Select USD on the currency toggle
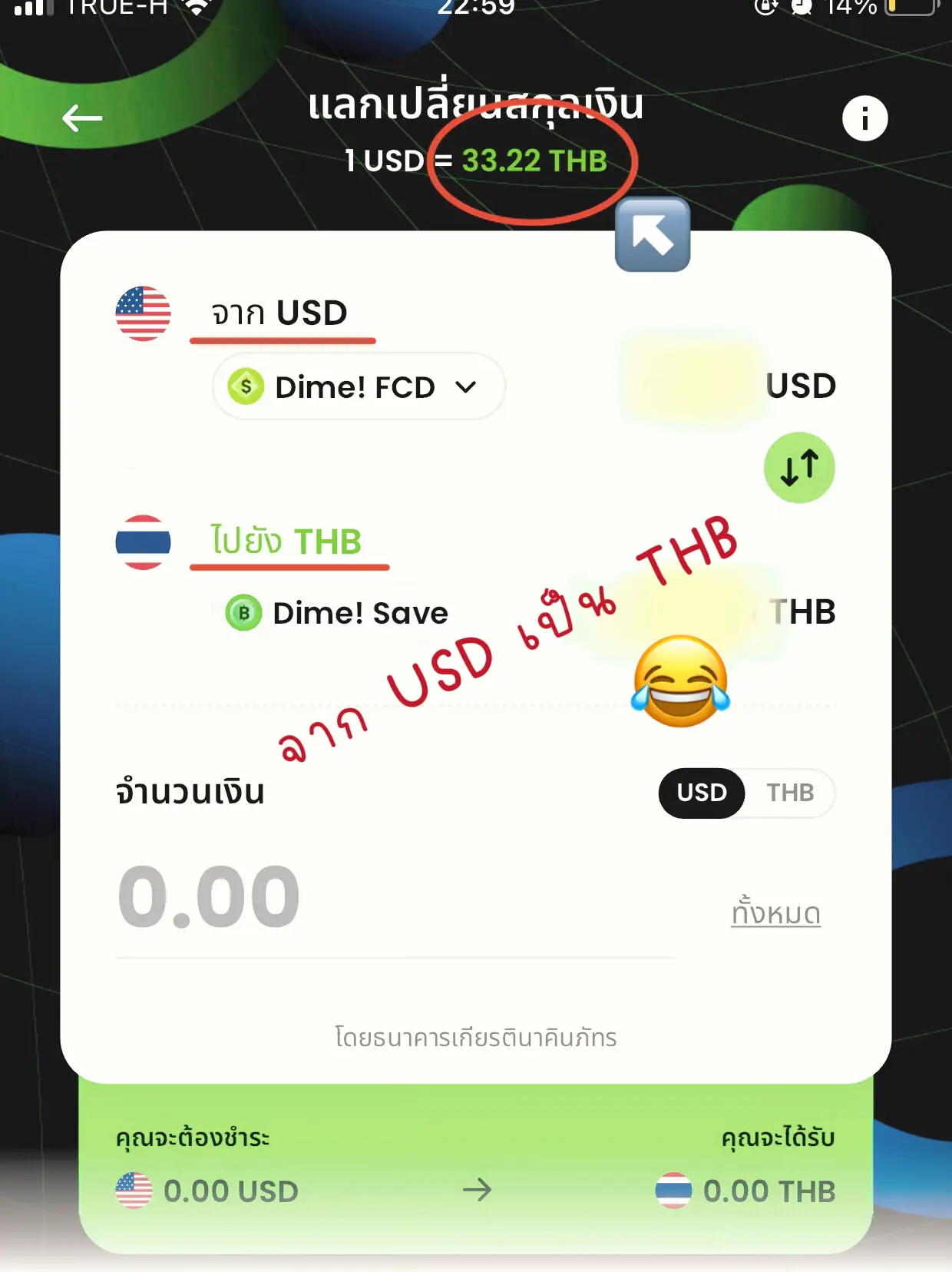This screenshot has width=952, height=1272. 701,793
